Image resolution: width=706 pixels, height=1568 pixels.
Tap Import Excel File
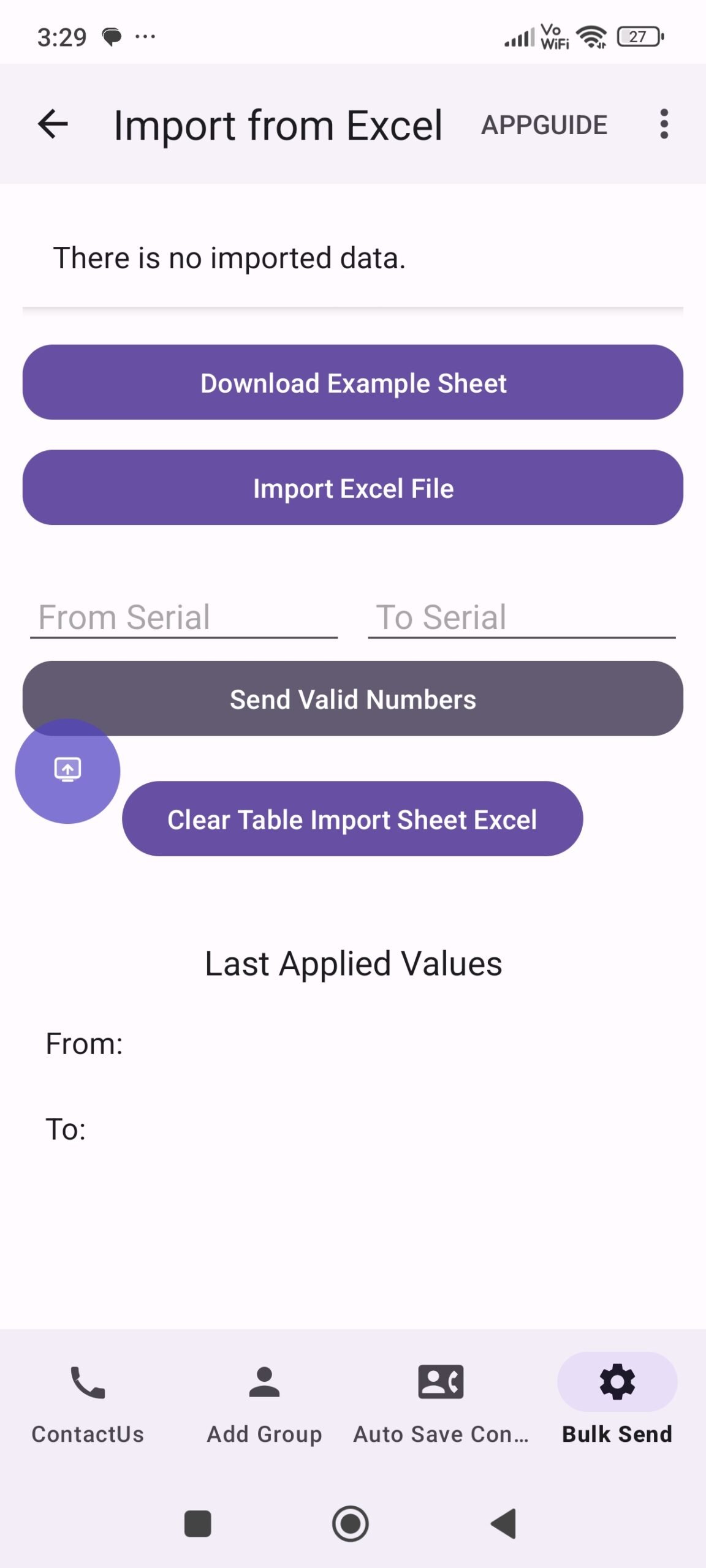click(x=353, y=488)
